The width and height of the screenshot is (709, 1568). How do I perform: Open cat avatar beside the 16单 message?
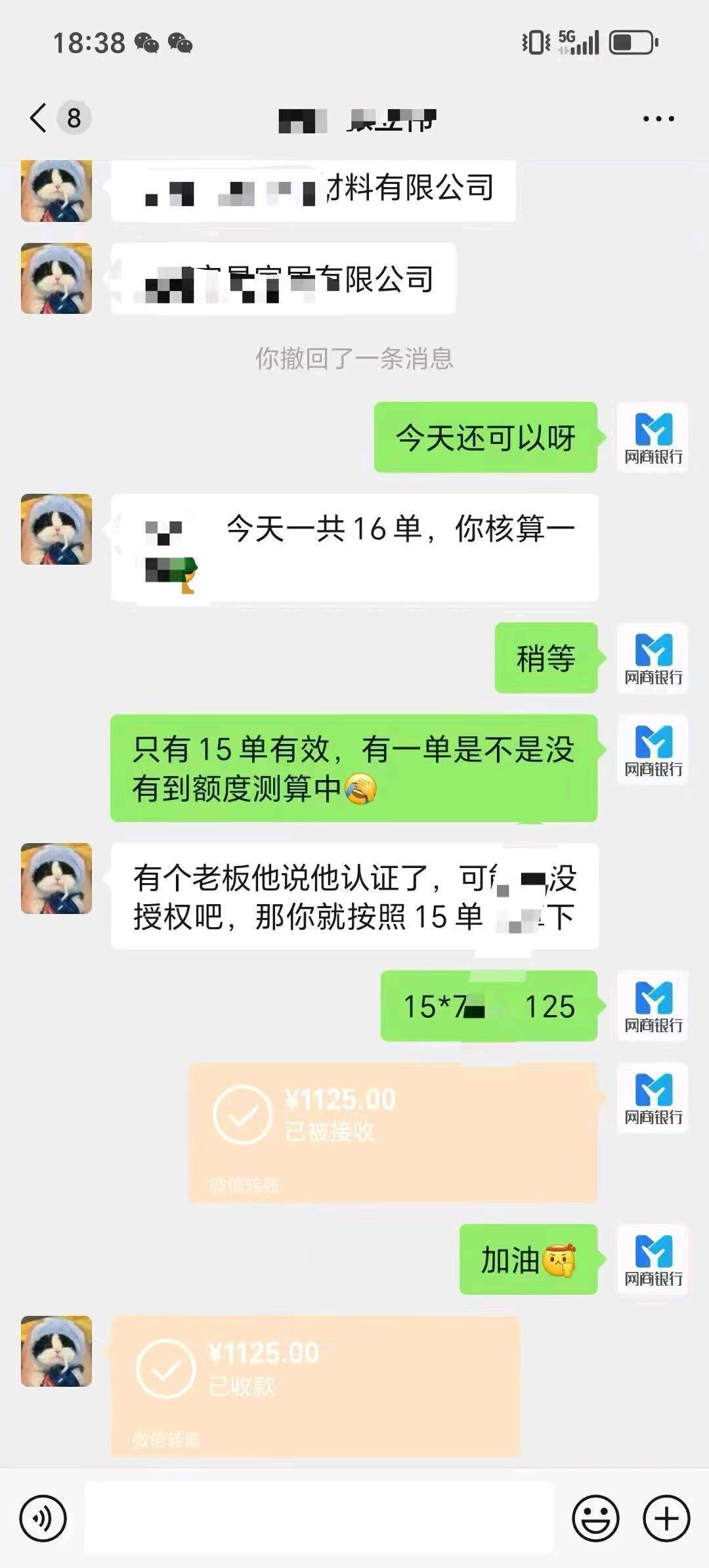[x=56, y=529]
